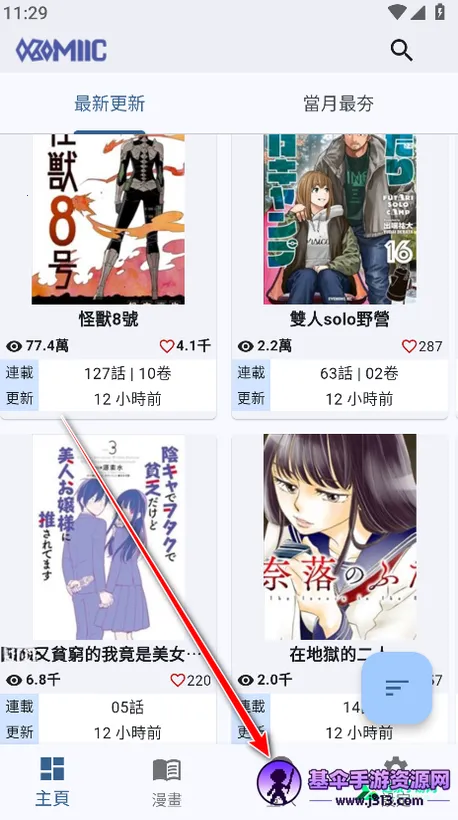Open the 在地獄的二人 manga card
The height and width of the screenshot is (820, 458).
click(339, 588)
